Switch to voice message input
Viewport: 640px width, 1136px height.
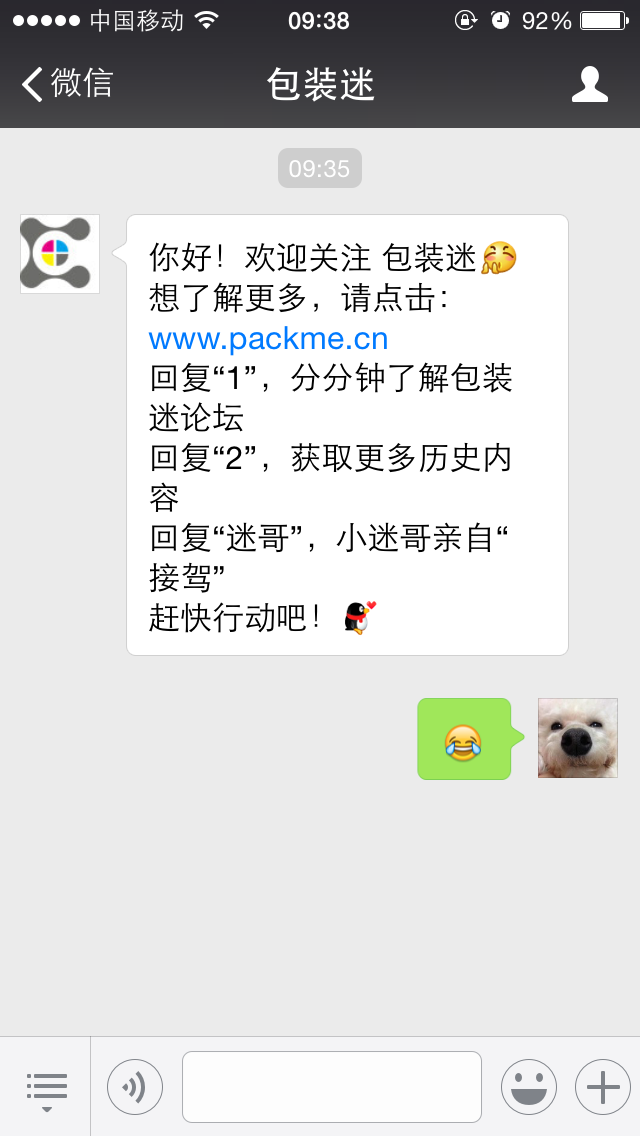135,1087
